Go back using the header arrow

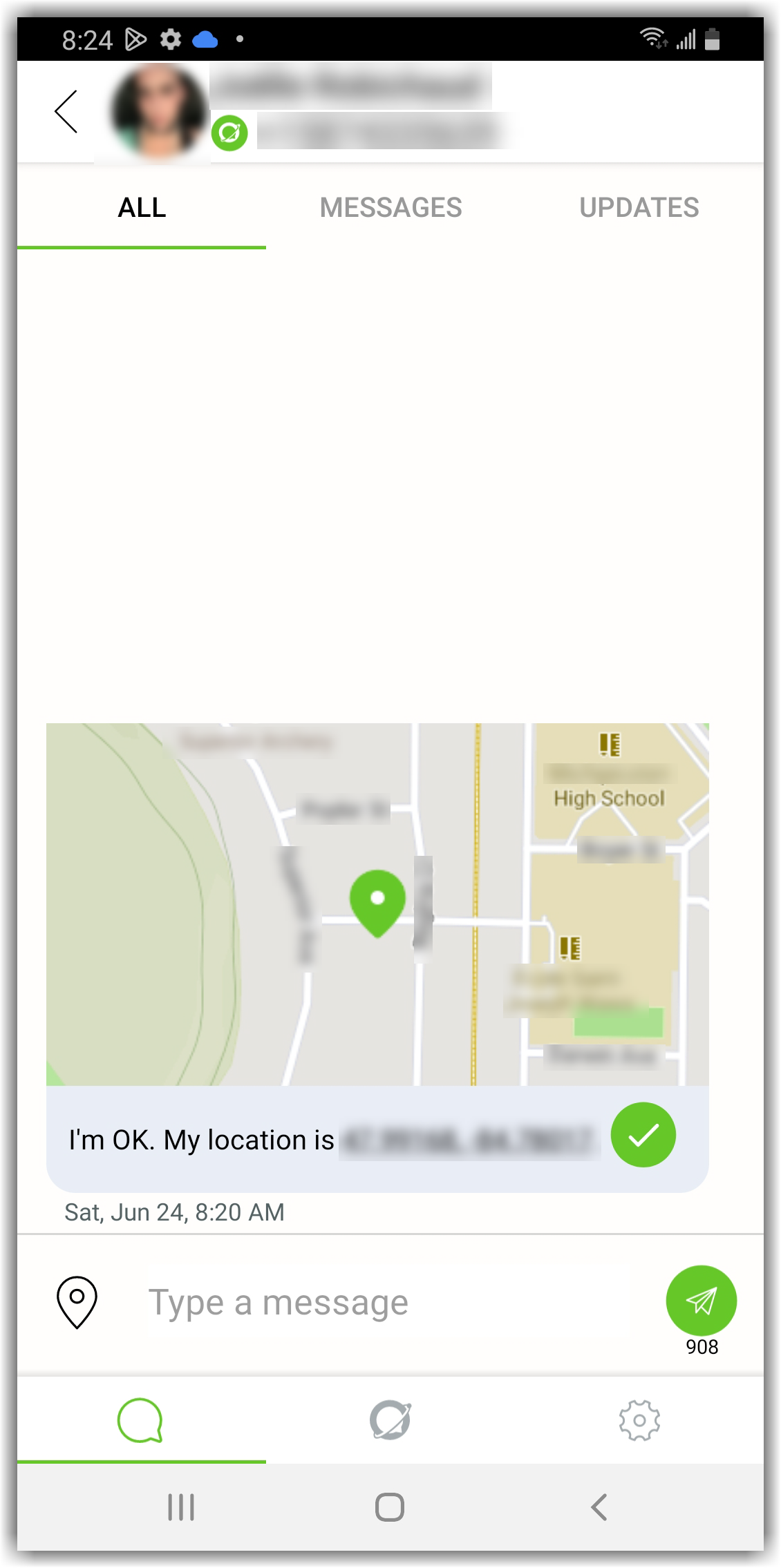(66, 111)
